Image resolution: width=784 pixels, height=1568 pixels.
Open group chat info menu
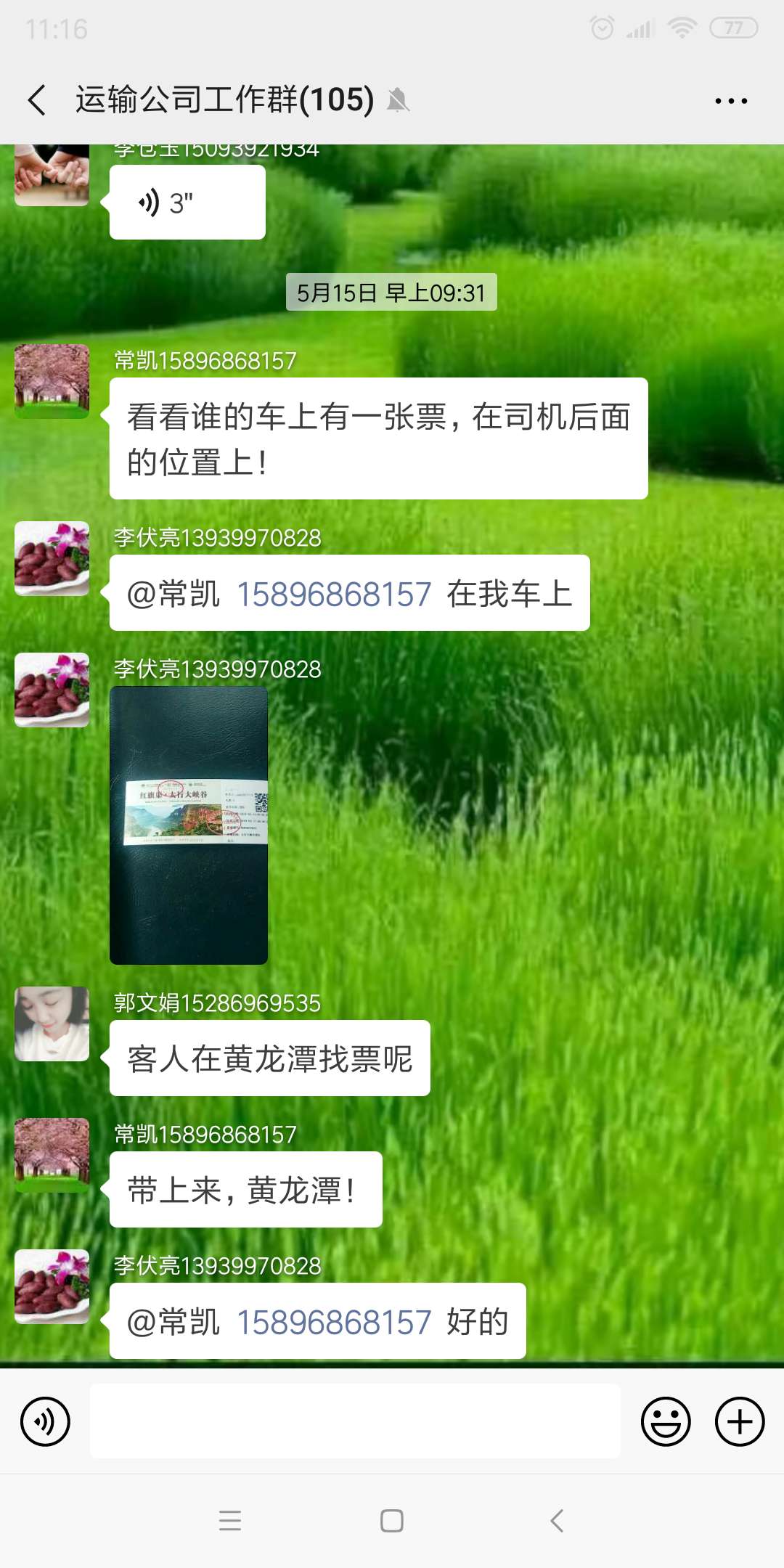click(731, 101)
